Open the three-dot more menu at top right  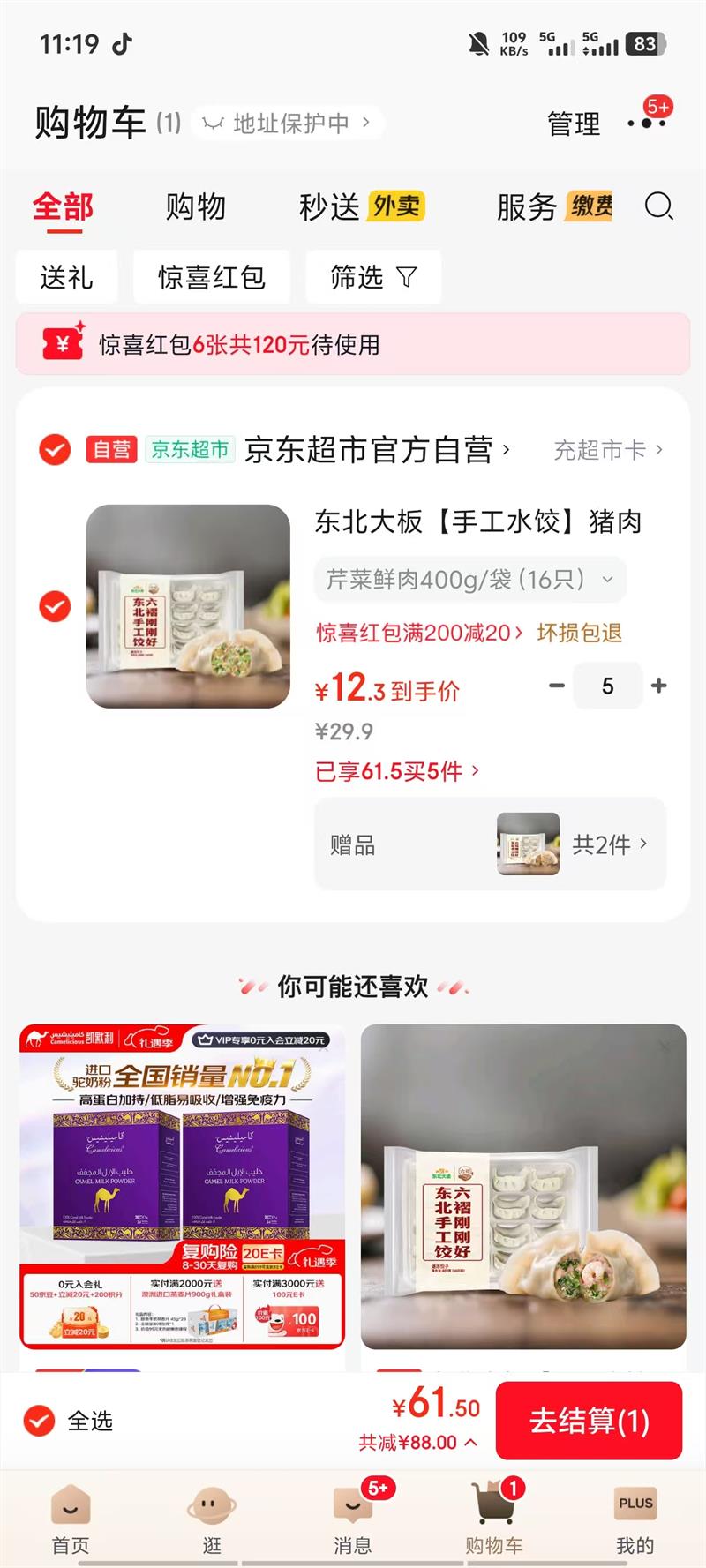pos(648,126)
